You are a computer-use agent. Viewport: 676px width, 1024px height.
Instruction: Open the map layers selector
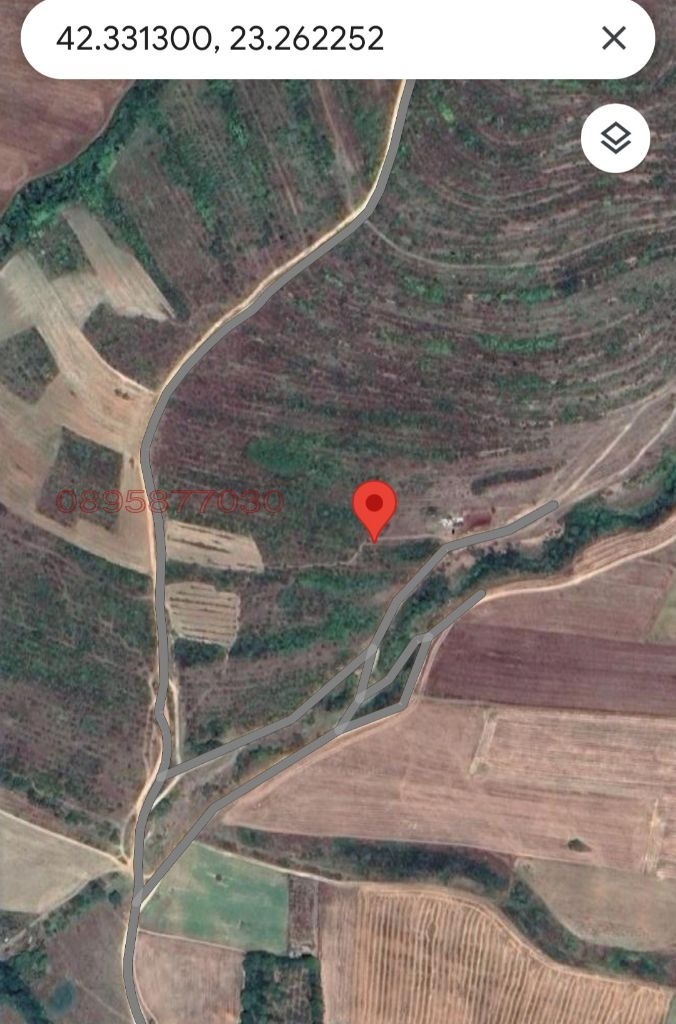point(615,138)
